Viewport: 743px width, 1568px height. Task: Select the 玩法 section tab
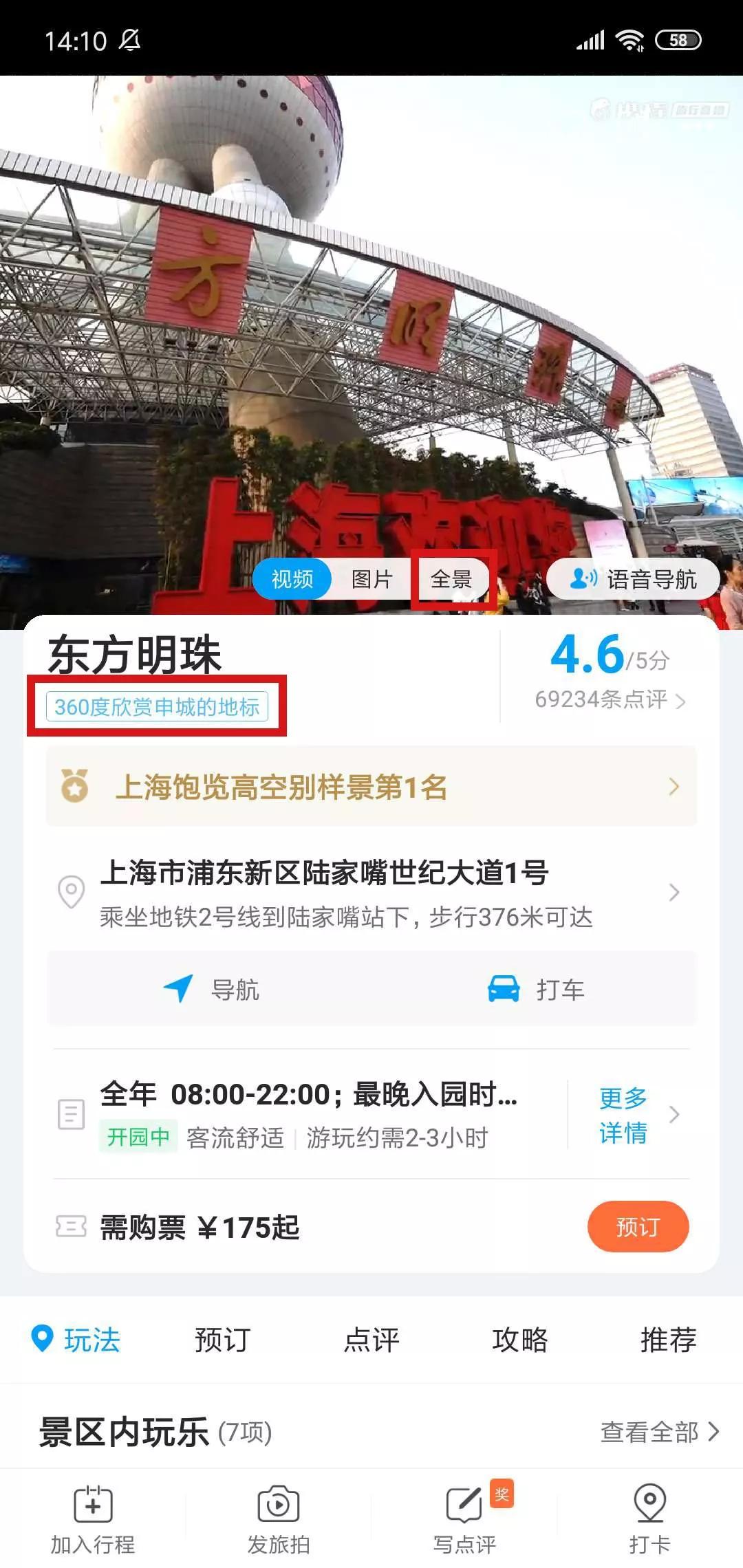point(77,1340)
